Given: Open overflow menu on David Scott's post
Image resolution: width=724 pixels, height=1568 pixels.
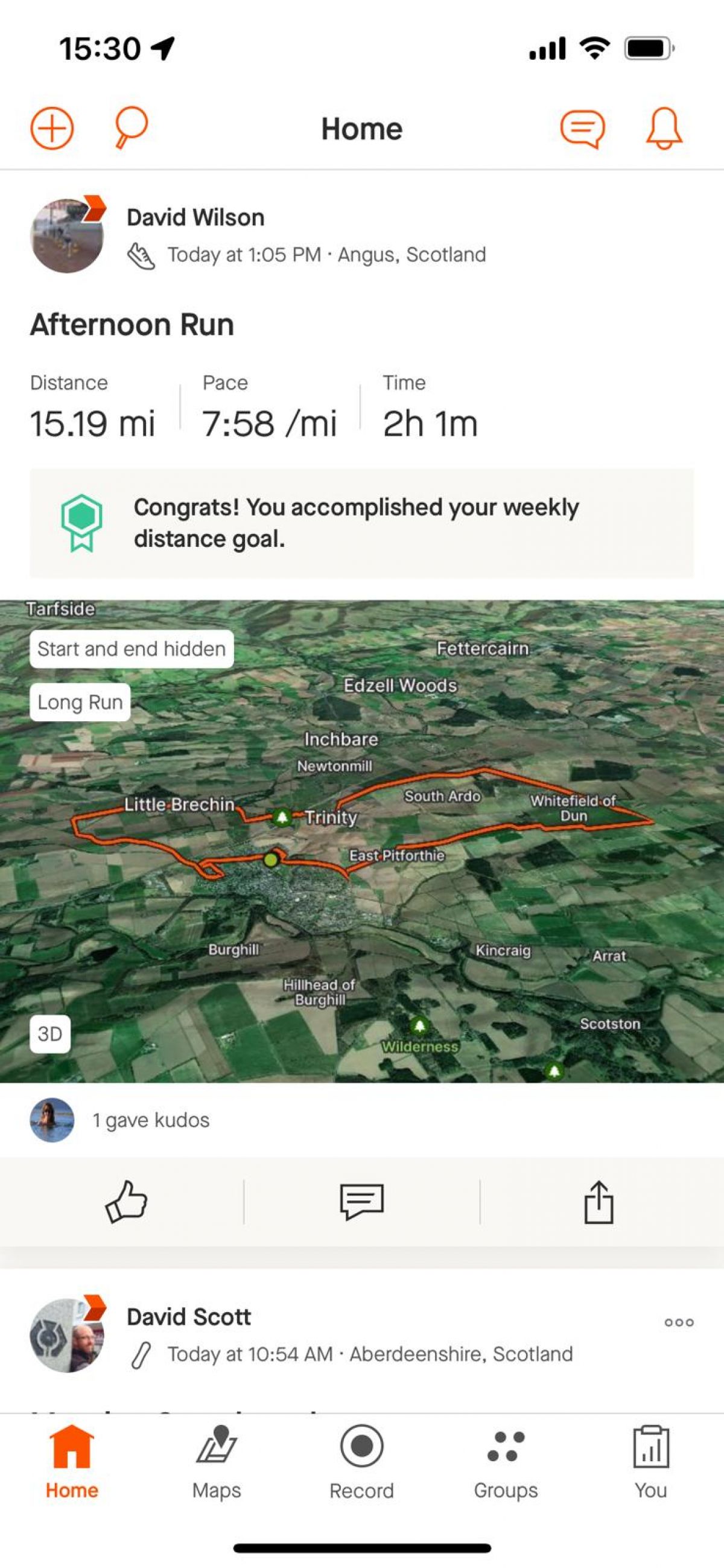Looking at the screenshot, I should (x=678, y=1322).
